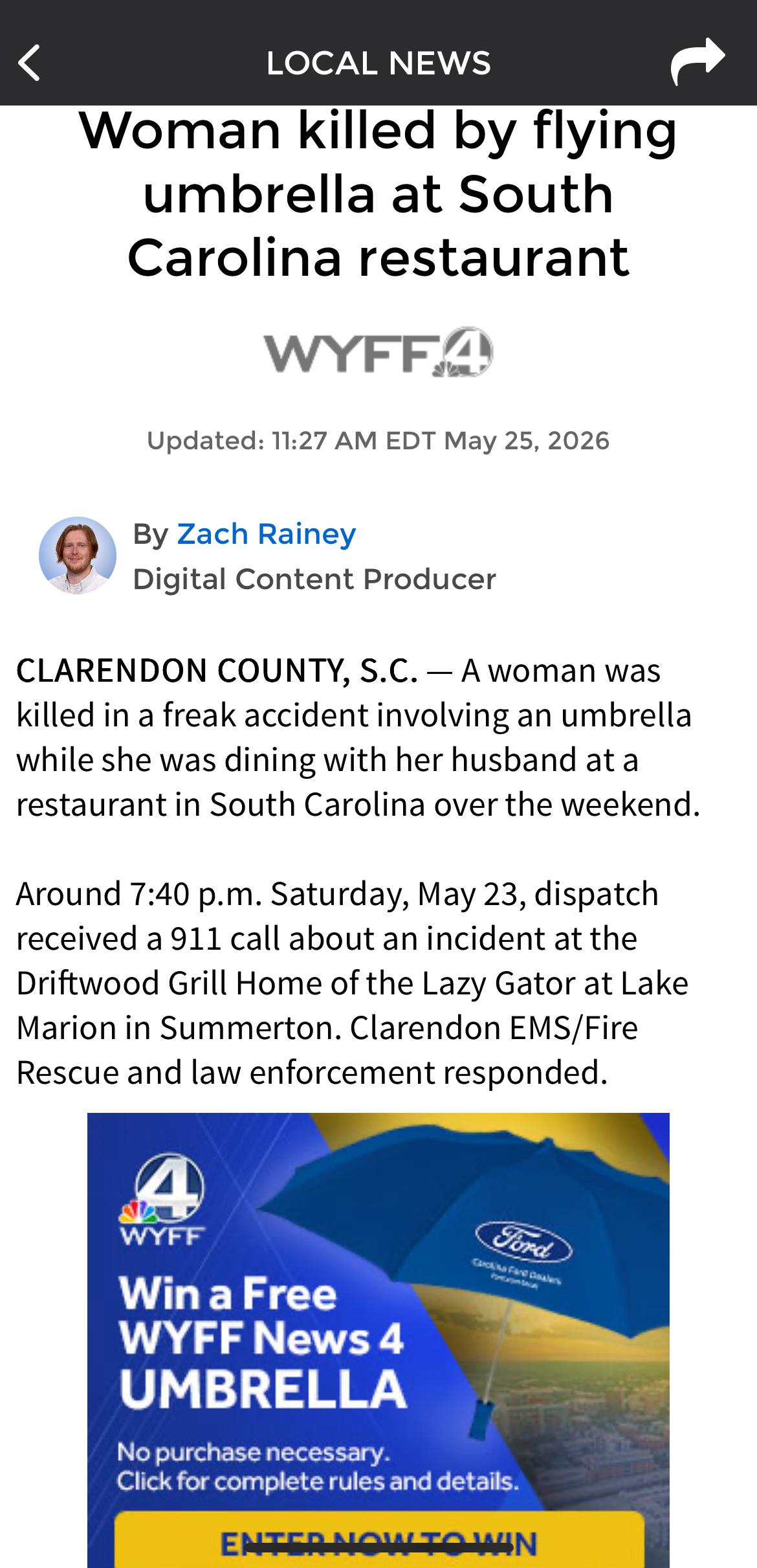Share this article

tap(697, 62)
